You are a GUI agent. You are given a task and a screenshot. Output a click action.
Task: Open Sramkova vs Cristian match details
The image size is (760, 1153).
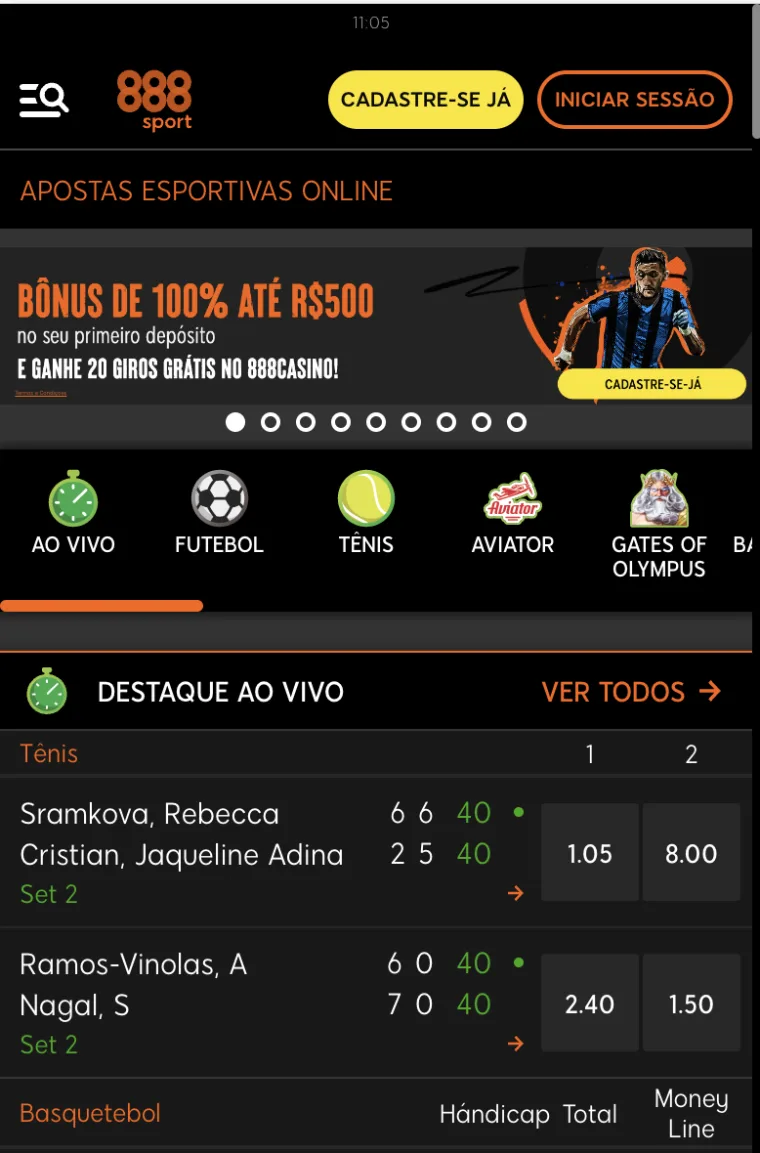coord(515,893)
